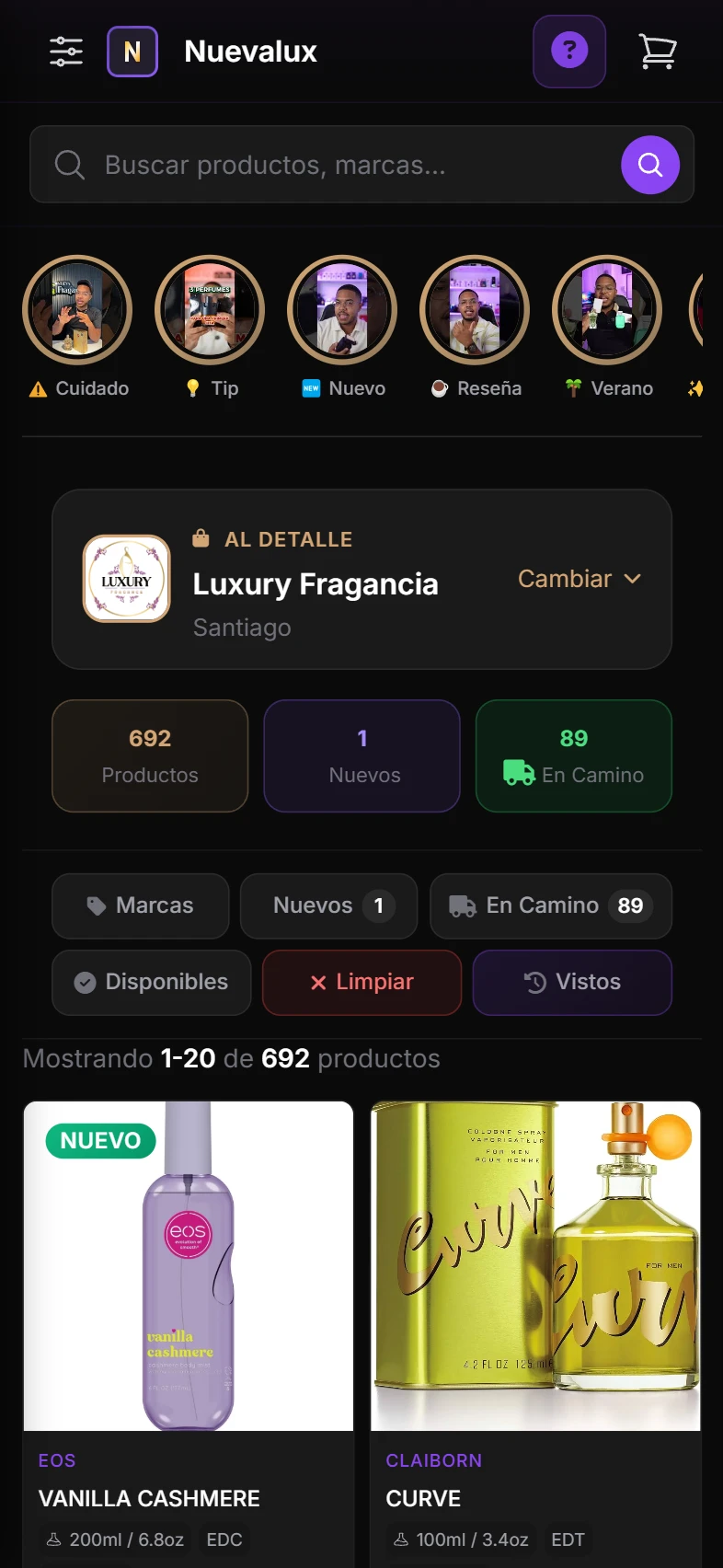Viewport: 723px width, 1568px height.
Task: Click the Nuevalux logo icon
Action: 132,51
